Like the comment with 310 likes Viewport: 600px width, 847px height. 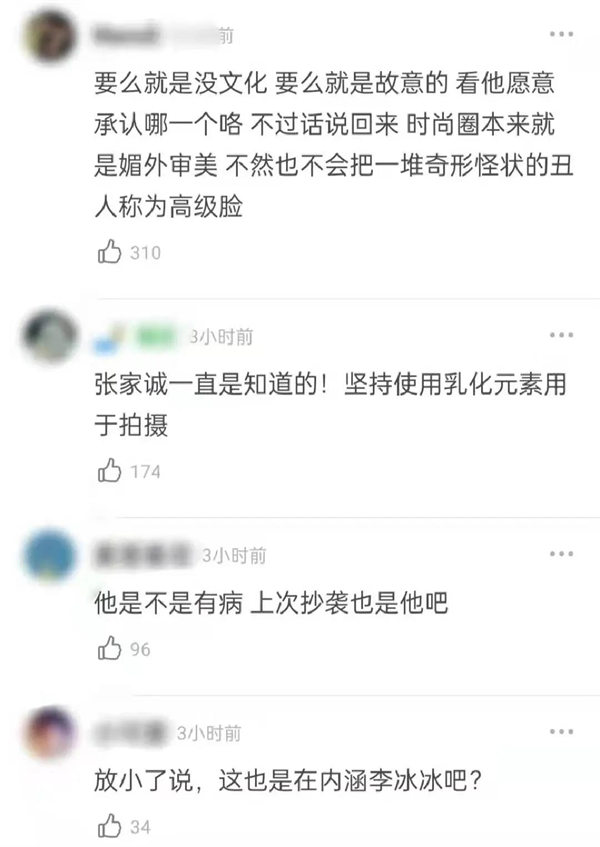coord(110,253)
